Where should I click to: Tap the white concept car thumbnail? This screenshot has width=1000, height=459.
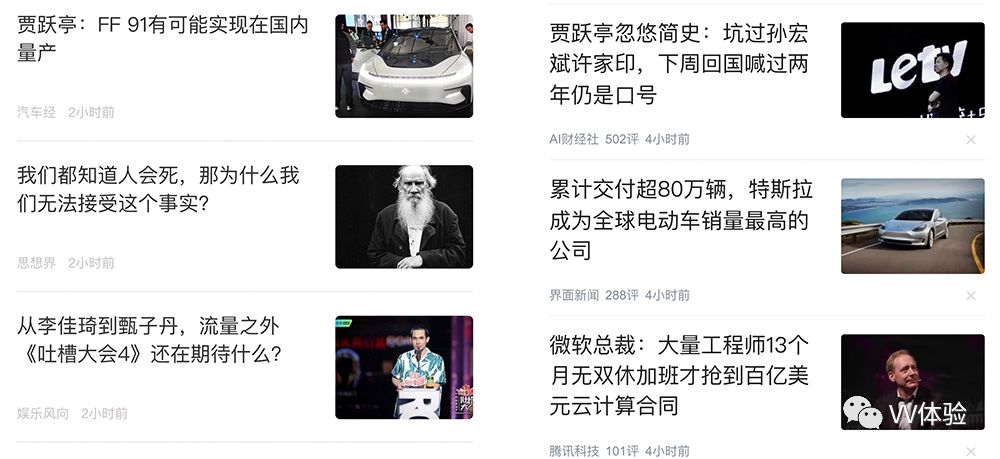[x=404, y=66]
